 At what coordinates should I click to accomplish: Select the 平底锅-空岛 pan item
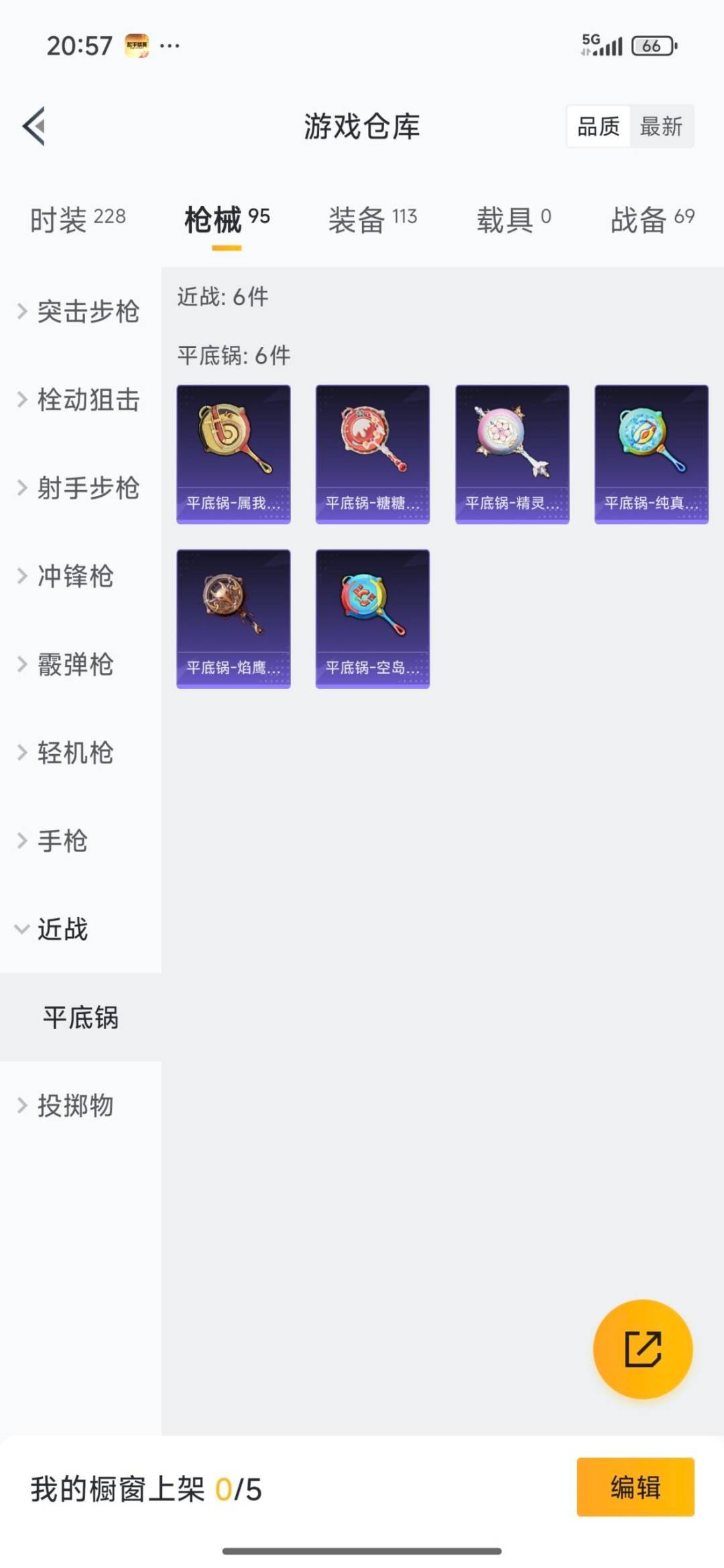click(372, 618)
